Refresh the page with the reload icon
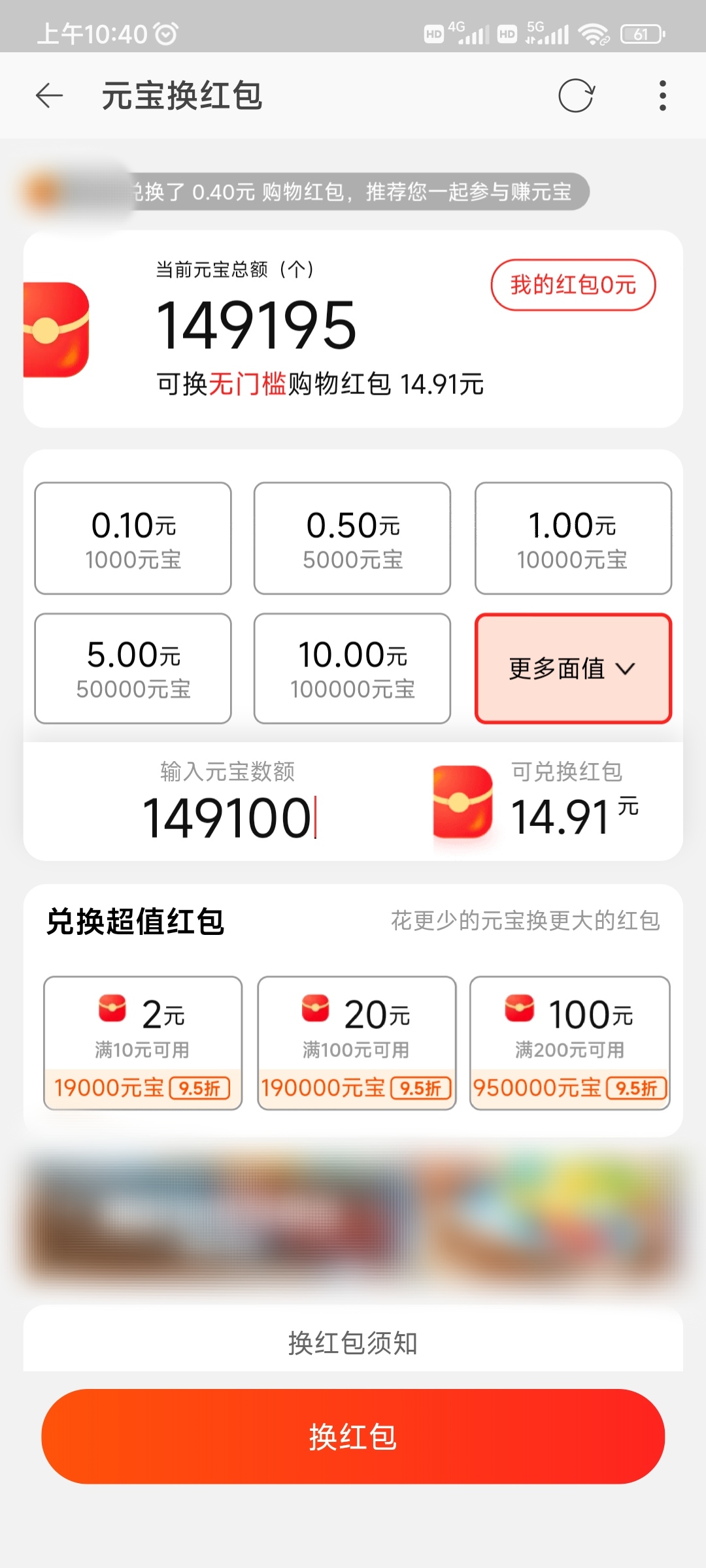 point(576,96)
